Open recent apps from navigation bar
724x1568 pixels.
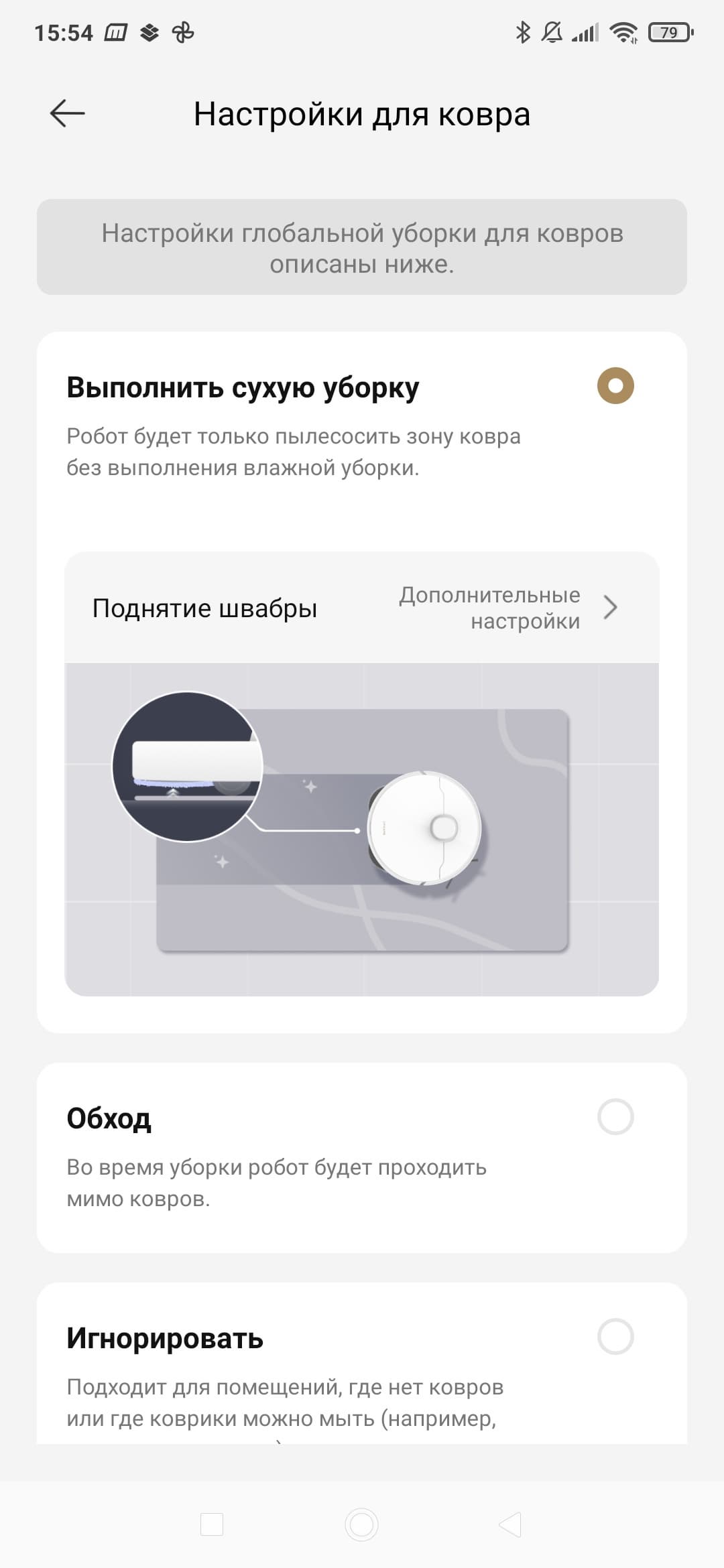coord(212,1524)
